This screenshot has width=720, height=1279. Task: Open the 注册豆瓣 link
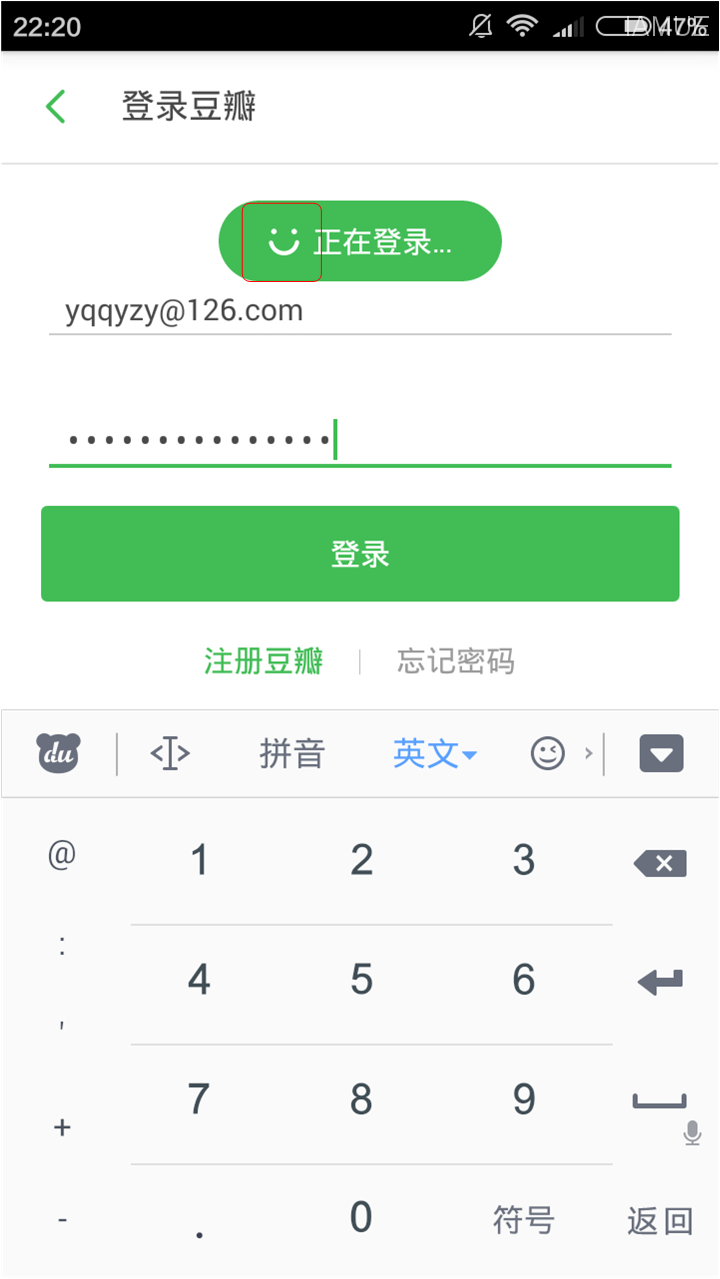tap(264, 661)
